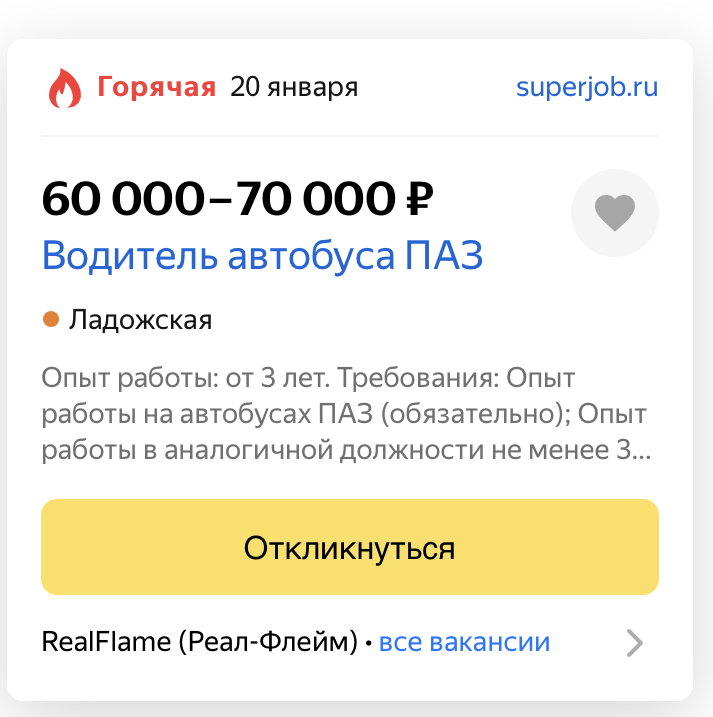Save the vacancy with the heart icon
Viewport: 713px width, 717px height.
[614, 212]
